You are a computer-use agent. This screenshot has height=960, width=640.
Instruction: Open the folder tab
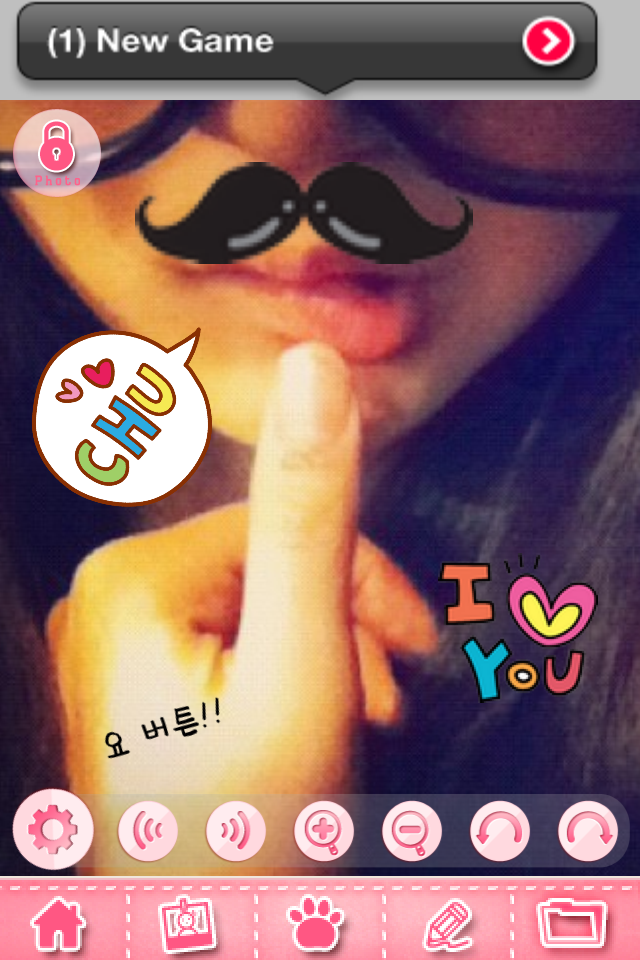[576, 922]
